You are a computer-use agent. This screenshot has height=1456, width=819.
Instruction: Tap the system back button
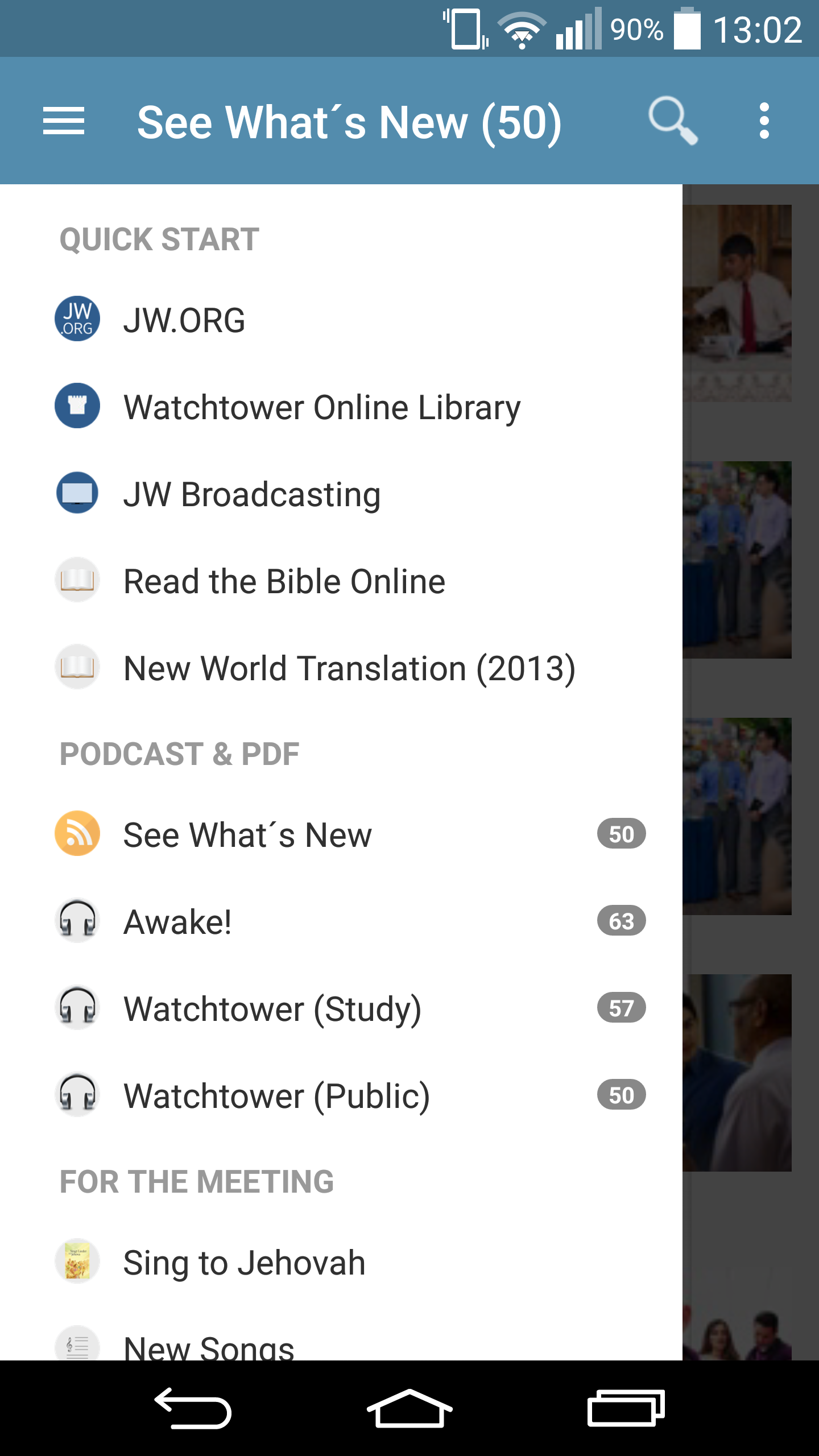coord(193,1408)
